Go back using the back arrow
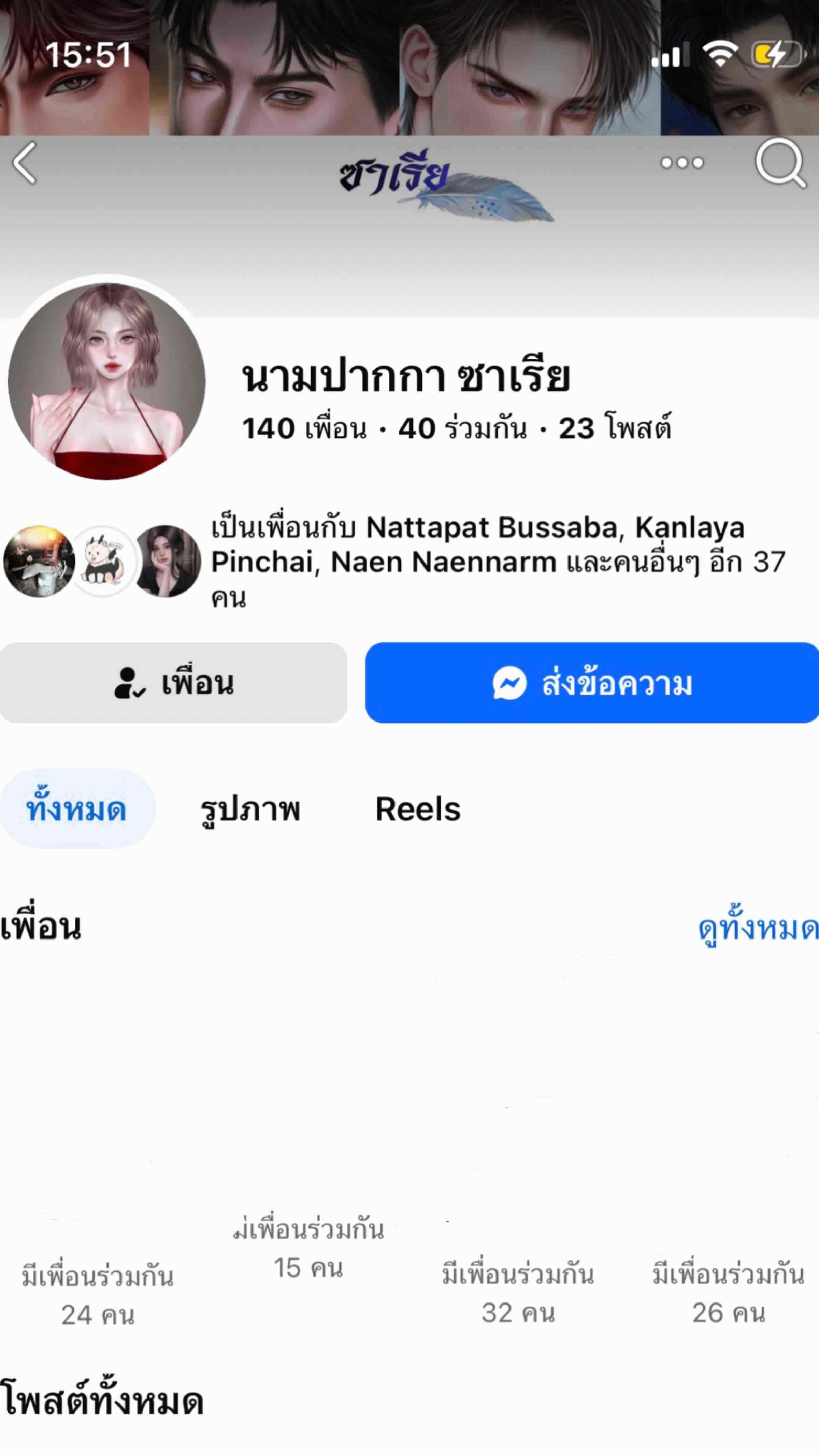Screen dimensions: 819x1456 [x=26, y=163]
